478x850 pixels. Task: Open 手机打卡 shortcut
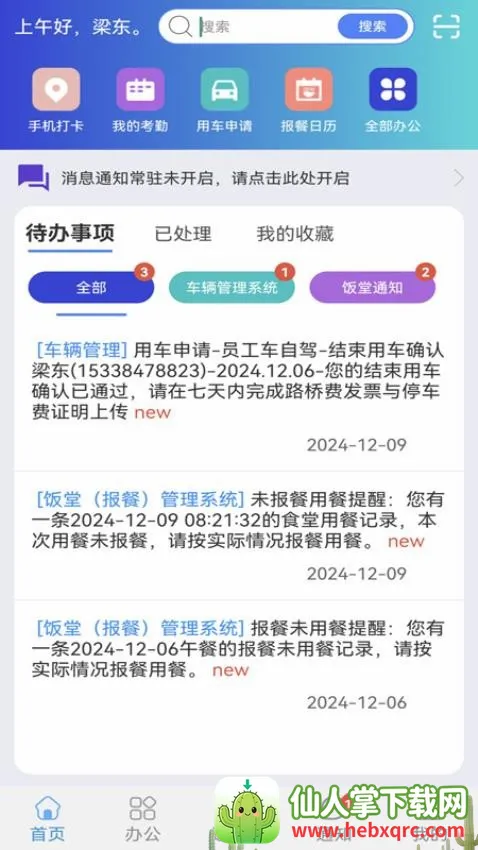pyautogui.click(x=56, y=100)
